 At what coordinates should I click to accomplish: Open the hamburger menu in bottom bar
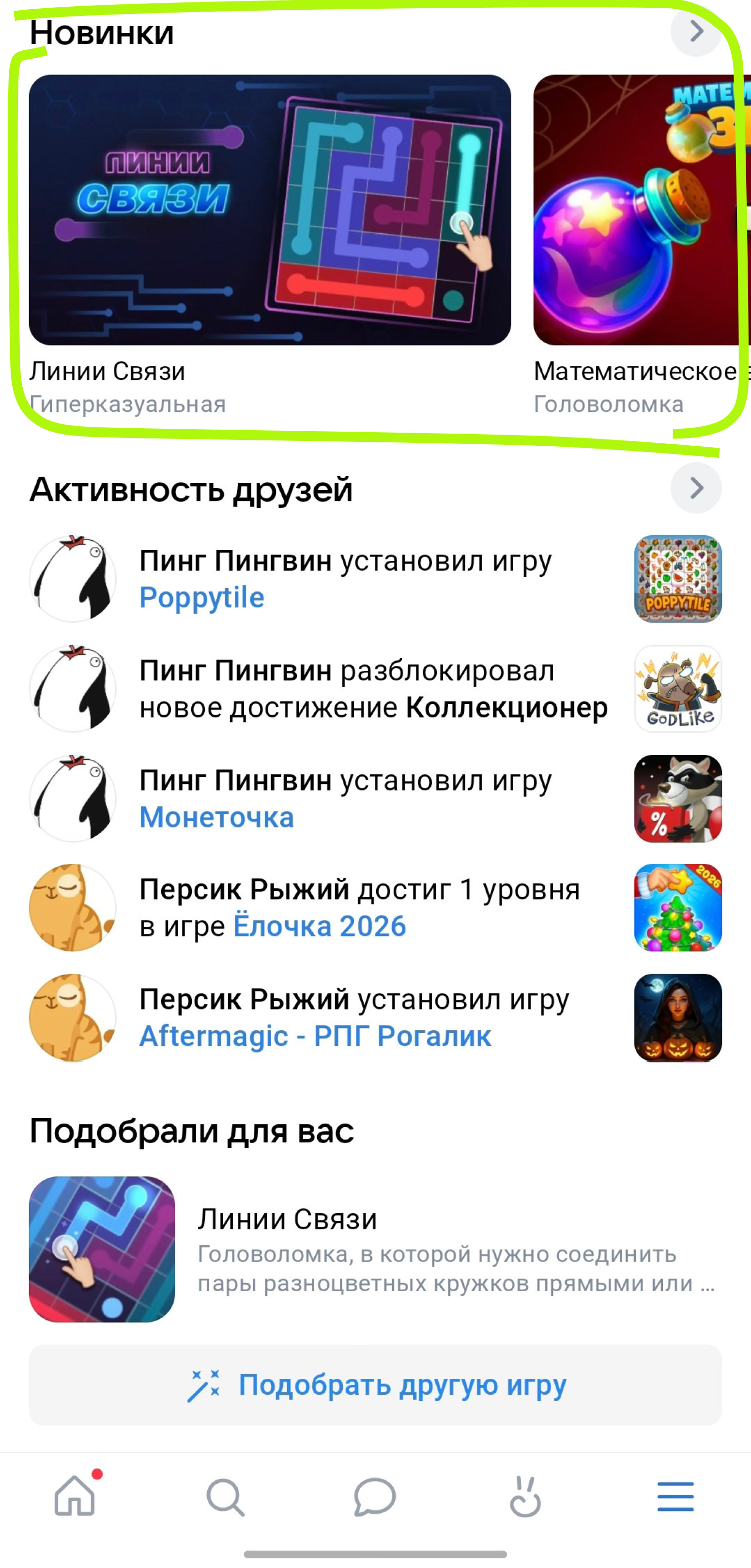pos(676,1496)
